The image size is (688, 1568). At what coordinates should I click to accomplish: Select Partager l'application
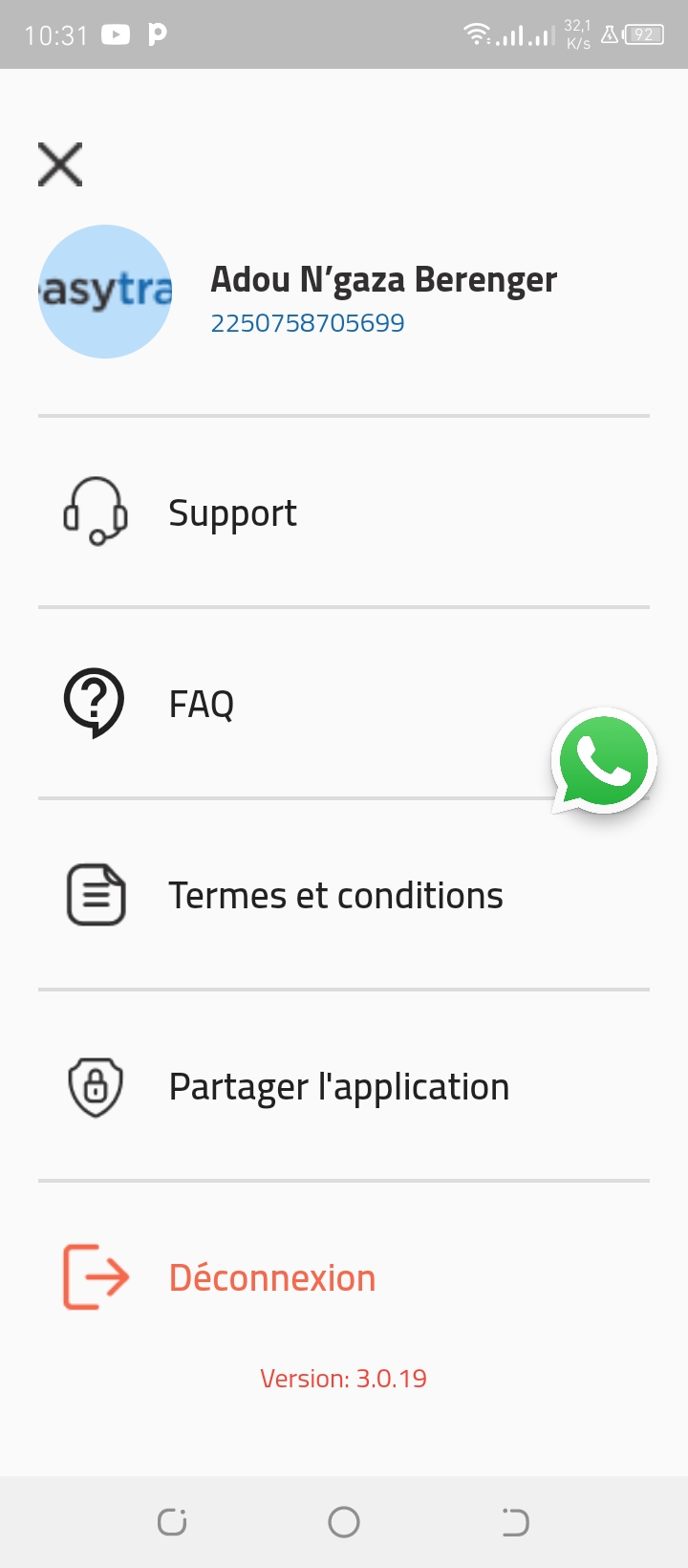pos(338,1087)
